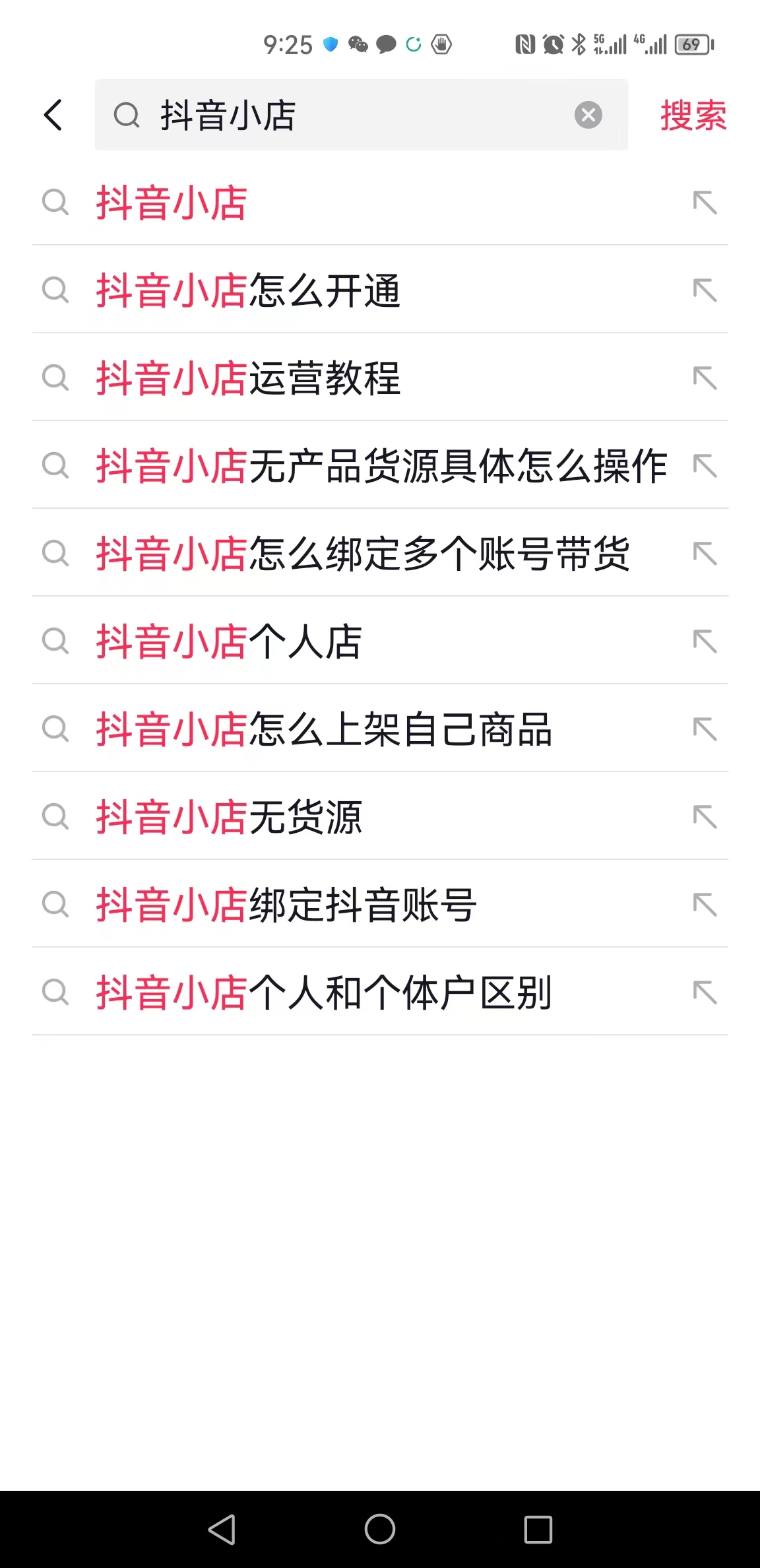Select 抖音小店怎么上架自己商品
The image size is (760, 1568).
(380, 729)
